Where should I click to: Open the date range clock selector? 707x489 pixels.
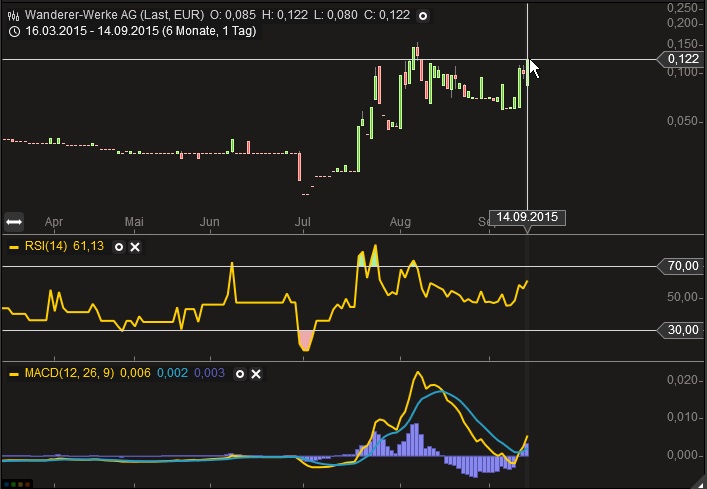click(x=13, y=31)
